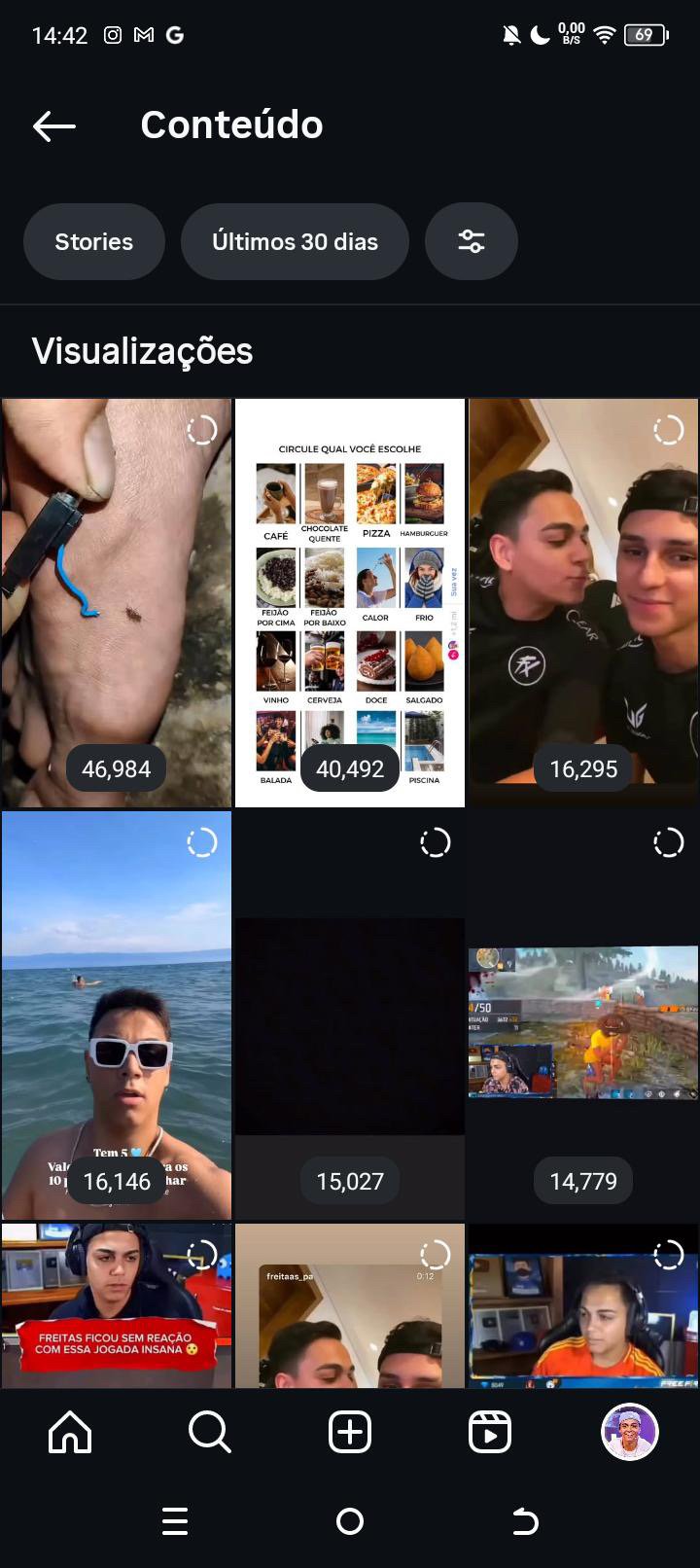Open the filter sliders options
Screen dimensions: 700x1568
point(472,242)
